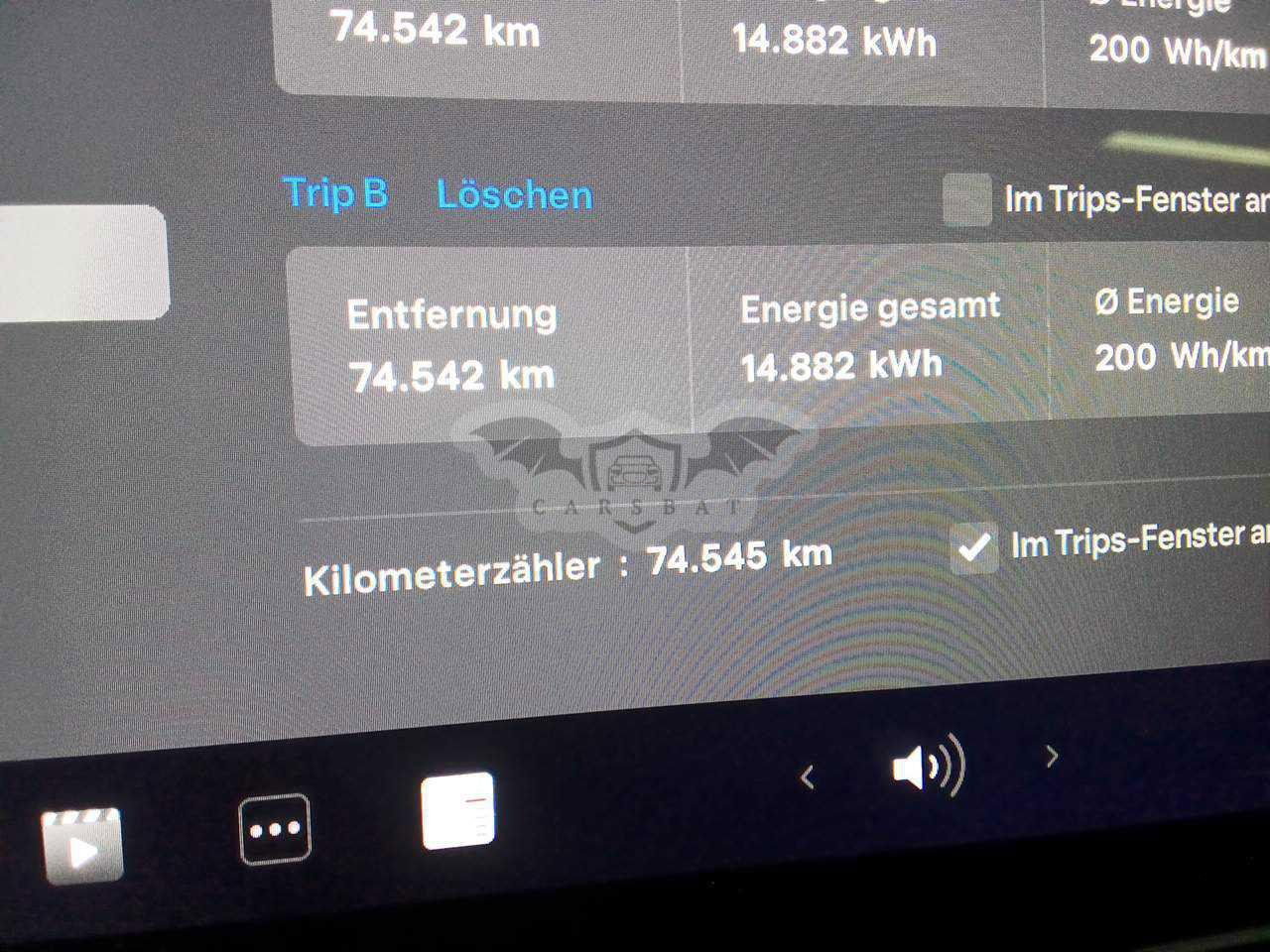Uncheck the Kilometerzähler Trips-Fenster checkbox
The image size is (1270, 952).
[x=973, y=547]
